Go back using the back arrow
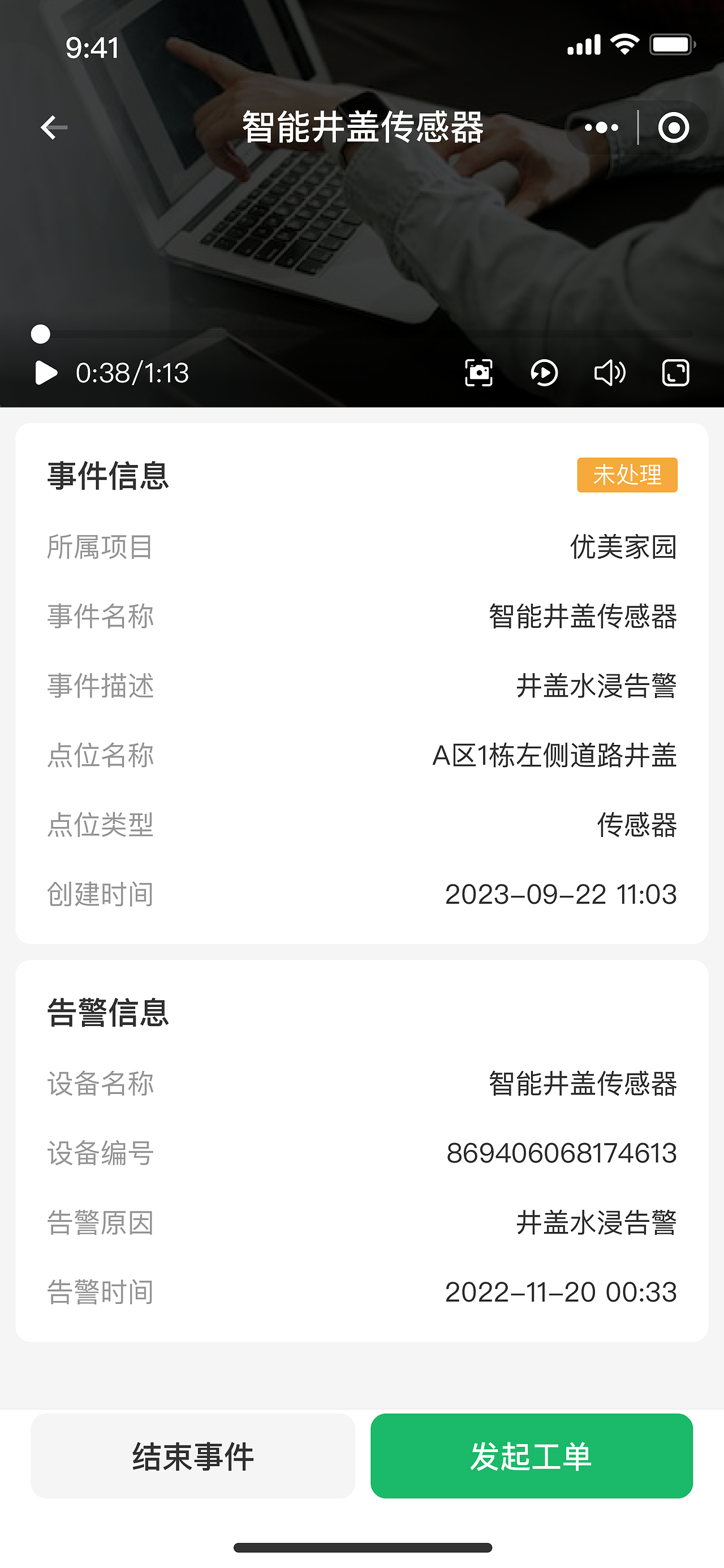The height and width of the screenshot is (1568, 724). (54, 127)
